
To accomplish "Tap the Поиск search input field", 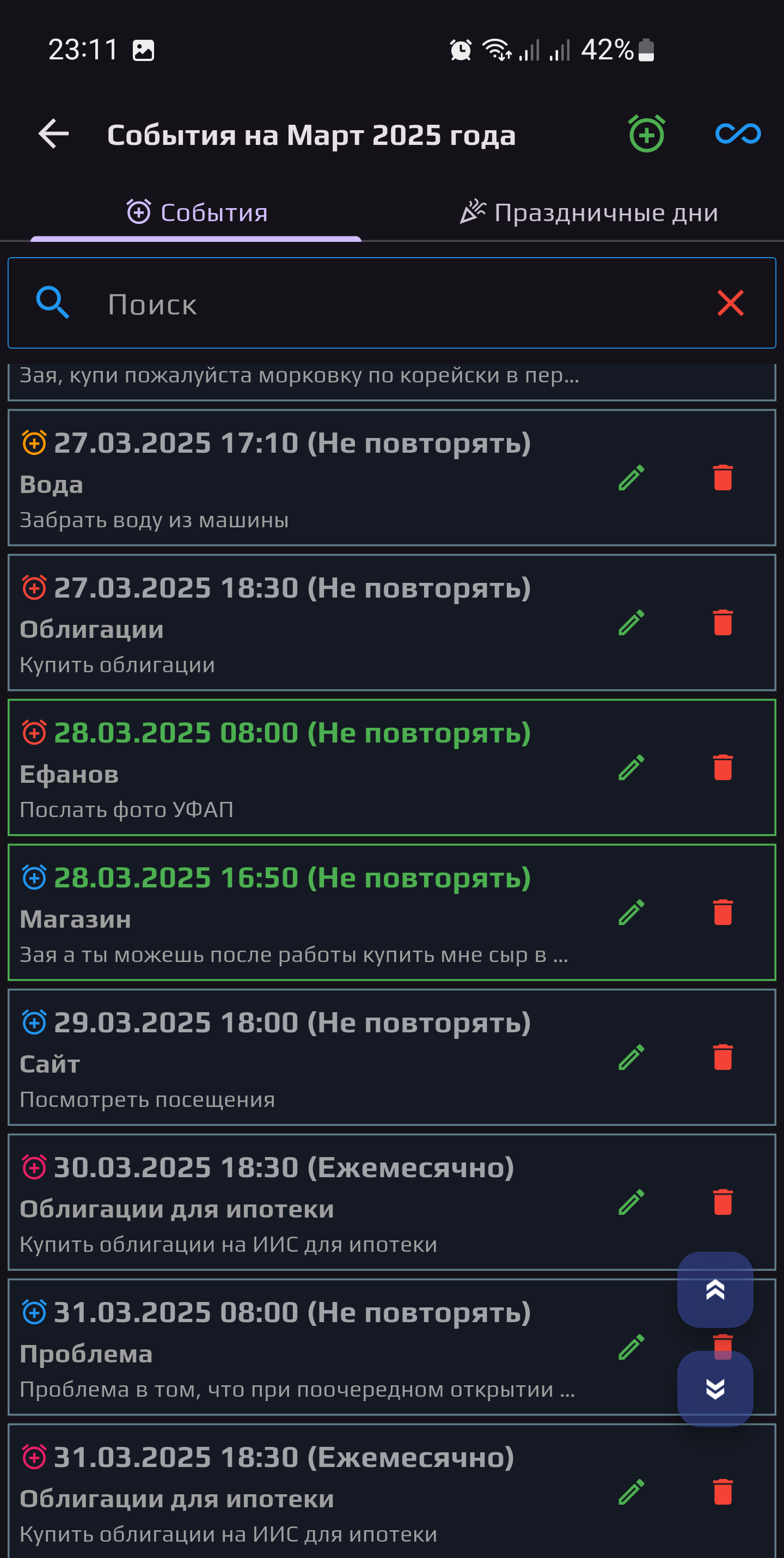I will click(302, 304).
